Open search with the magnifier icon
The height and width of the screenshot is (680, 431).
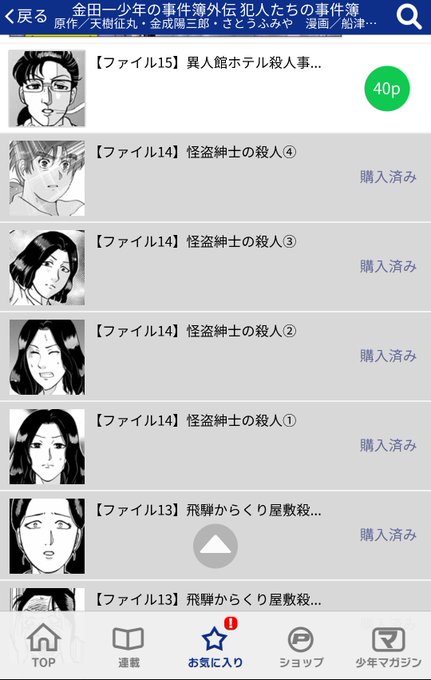coord(408,17)
